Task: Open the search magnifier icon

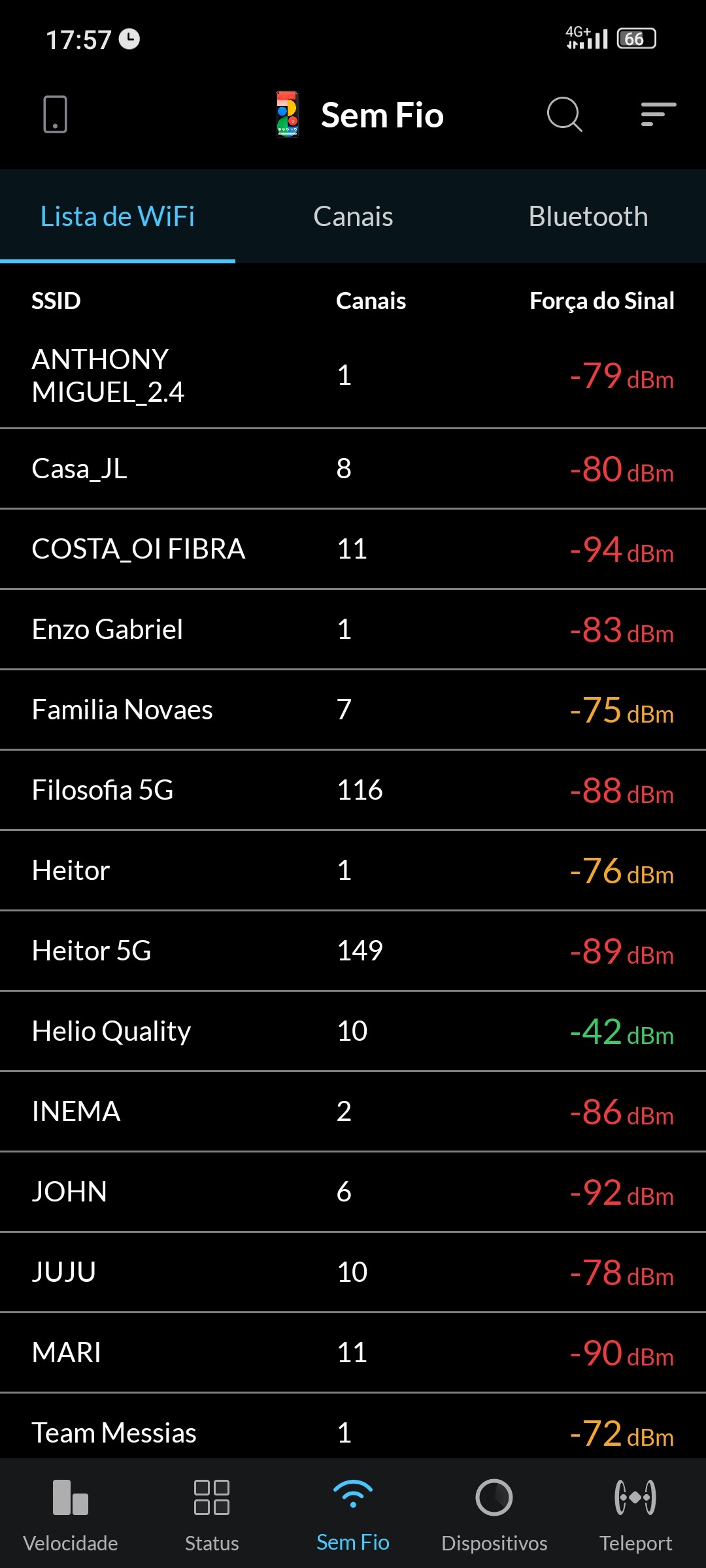Action: point(564,114)
